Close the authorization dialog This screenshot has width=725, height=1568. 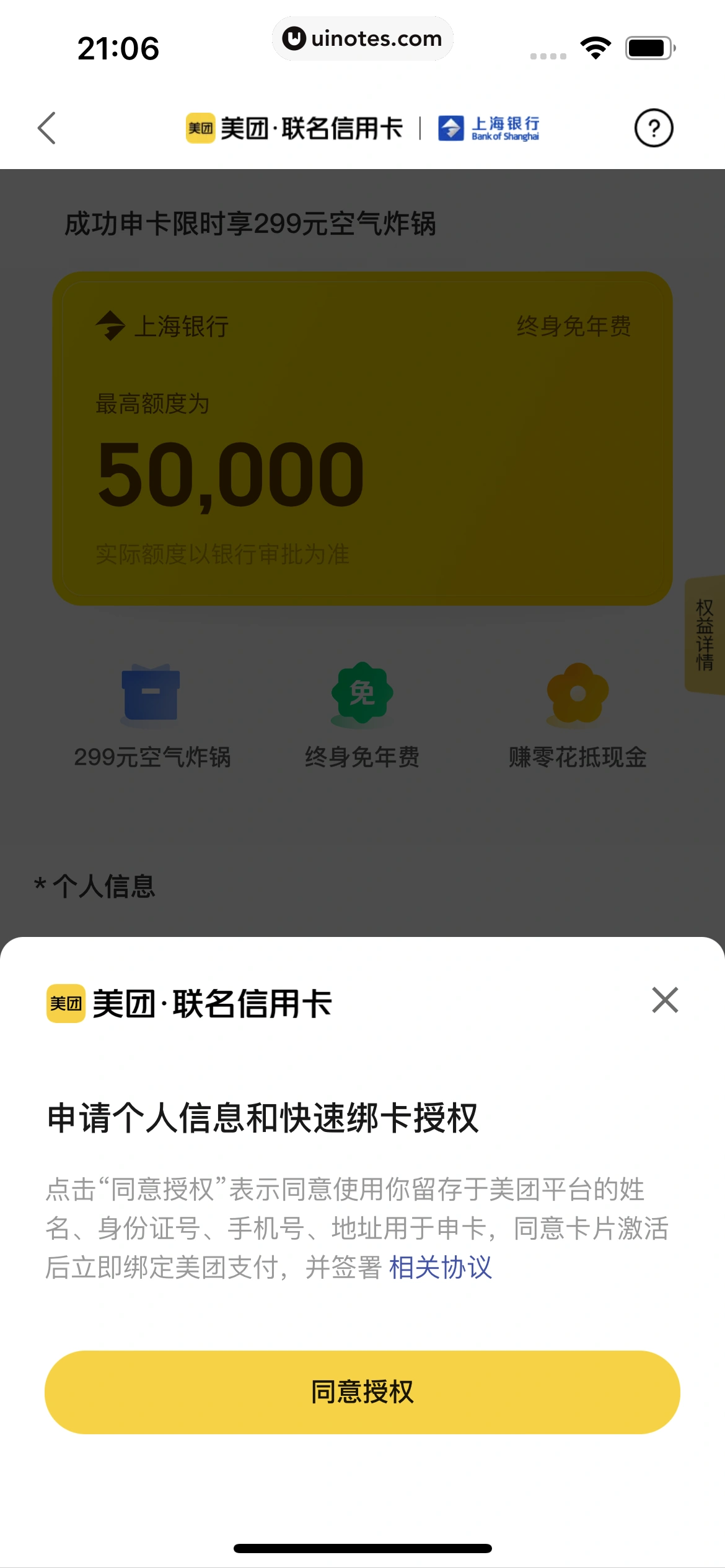(665, 1000)
